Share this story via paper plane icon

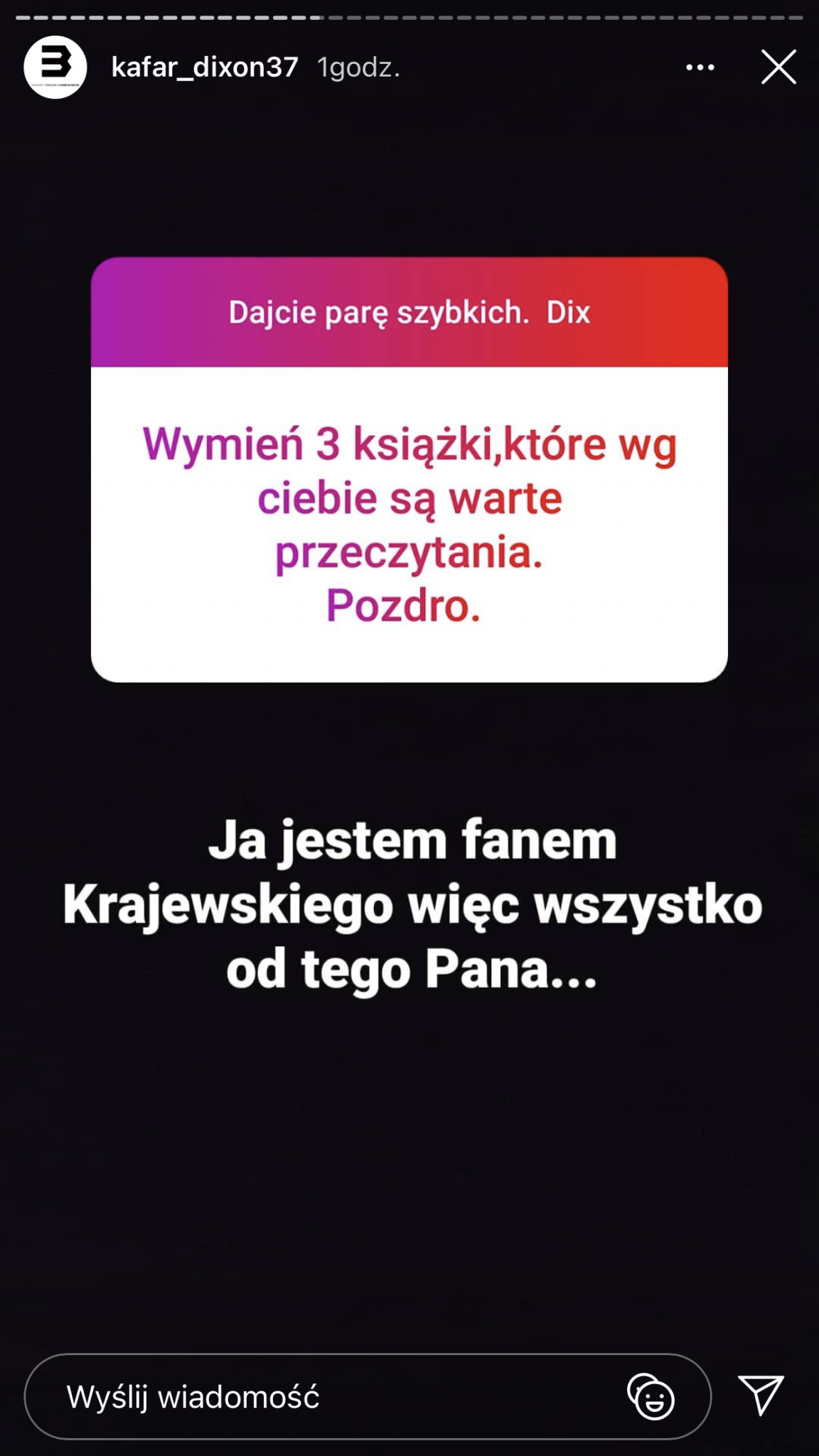click(761, 1395)
